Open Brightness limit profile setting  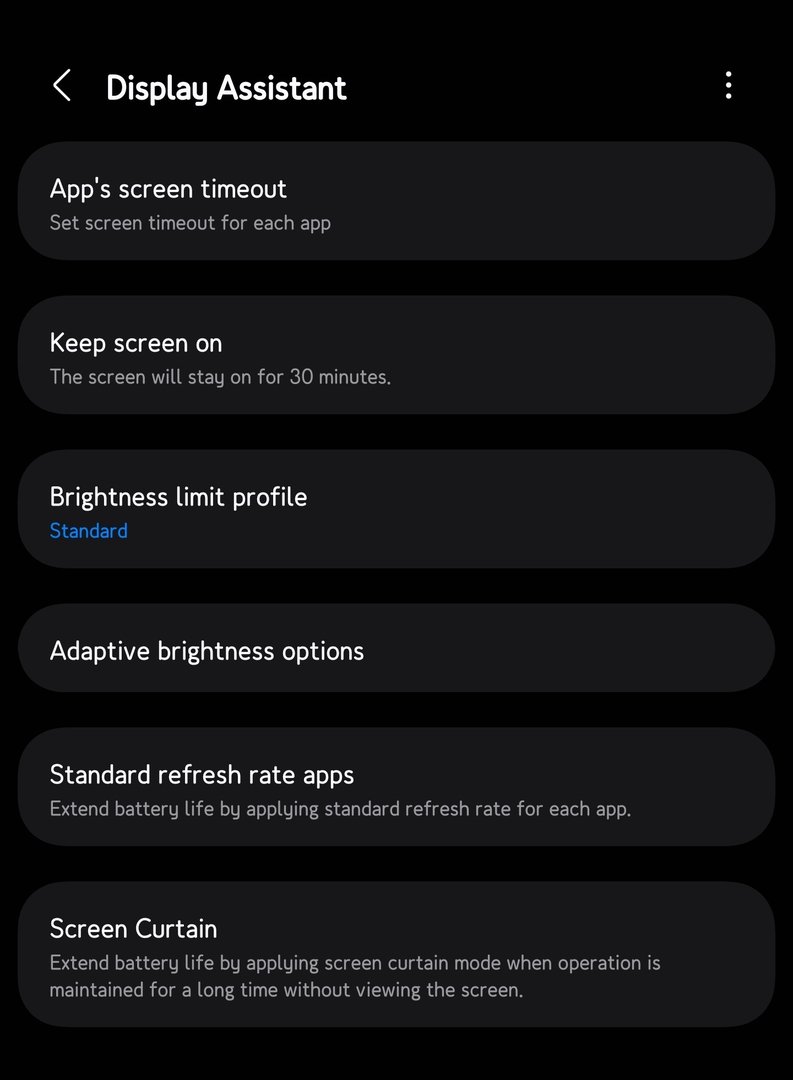point(396,509)
